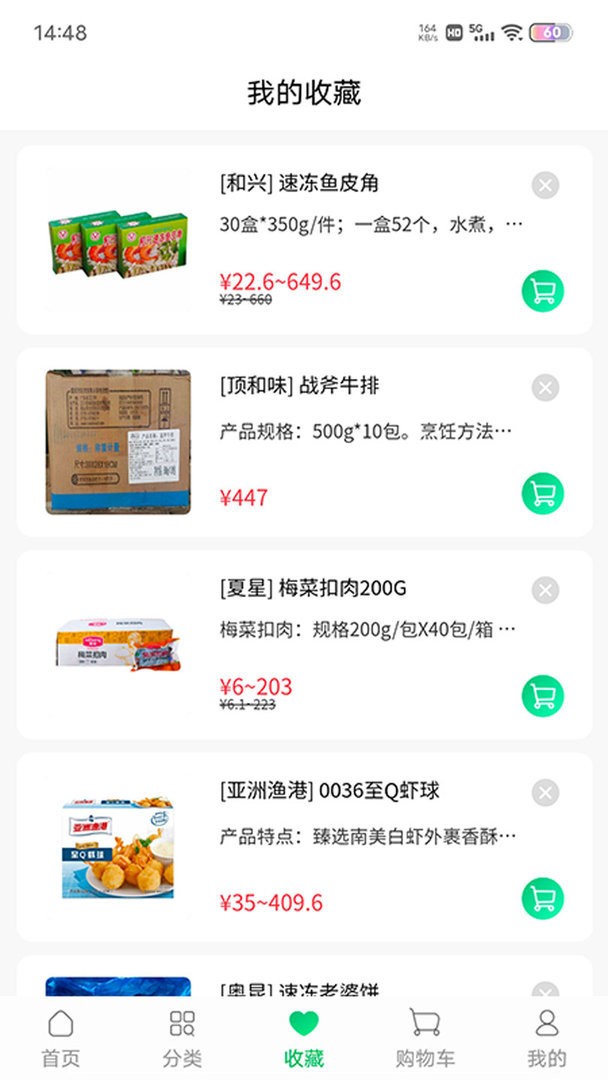The width and height of the screenshot is (608, 1080).
Task: Go to the 首页 tab
Action: pyautogui.click(x=61, y=1038)
